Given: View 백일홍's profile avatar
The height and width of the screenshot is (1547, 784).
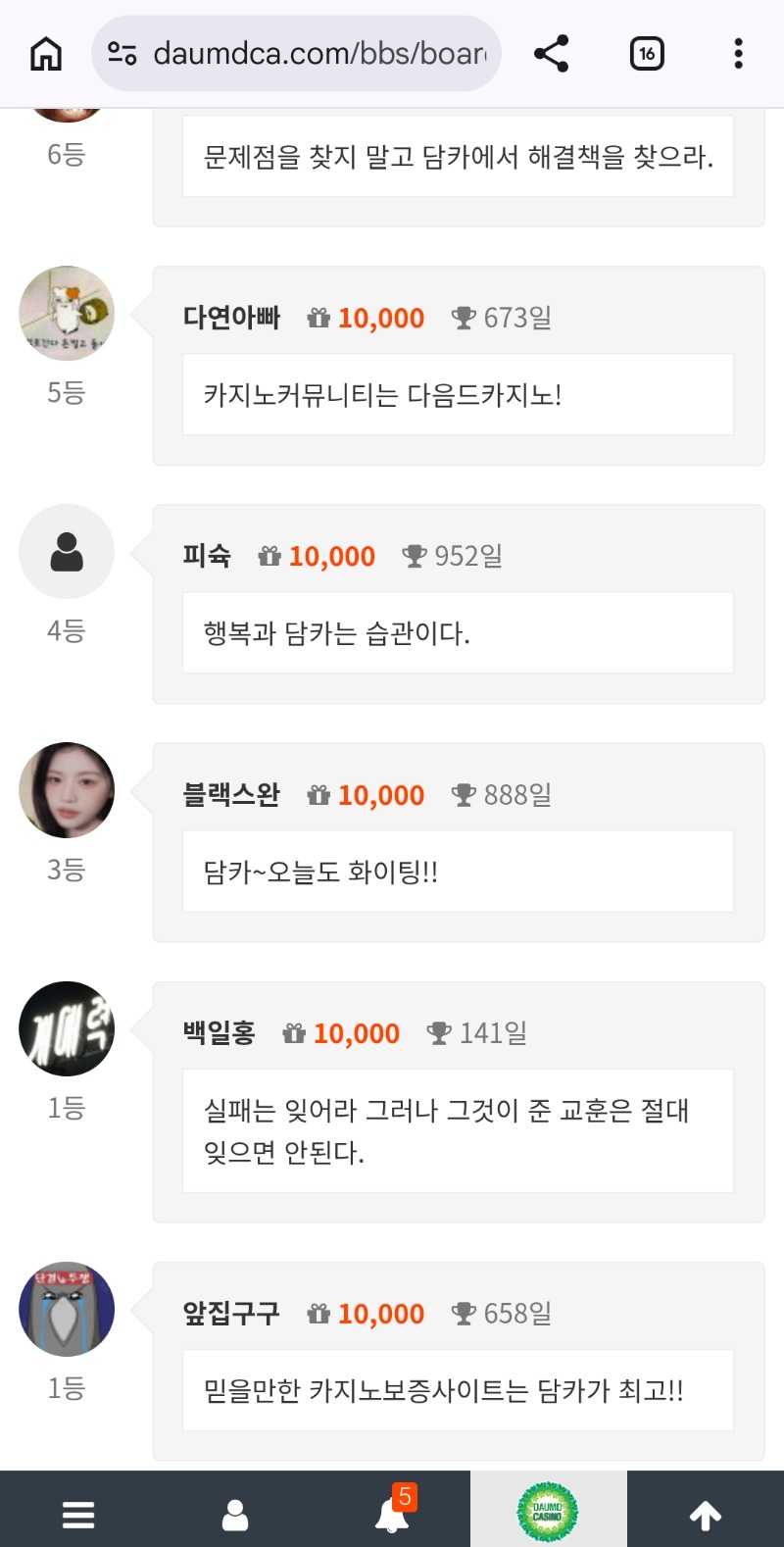Looking at the screenshot, I should [x=67, y=1028].
